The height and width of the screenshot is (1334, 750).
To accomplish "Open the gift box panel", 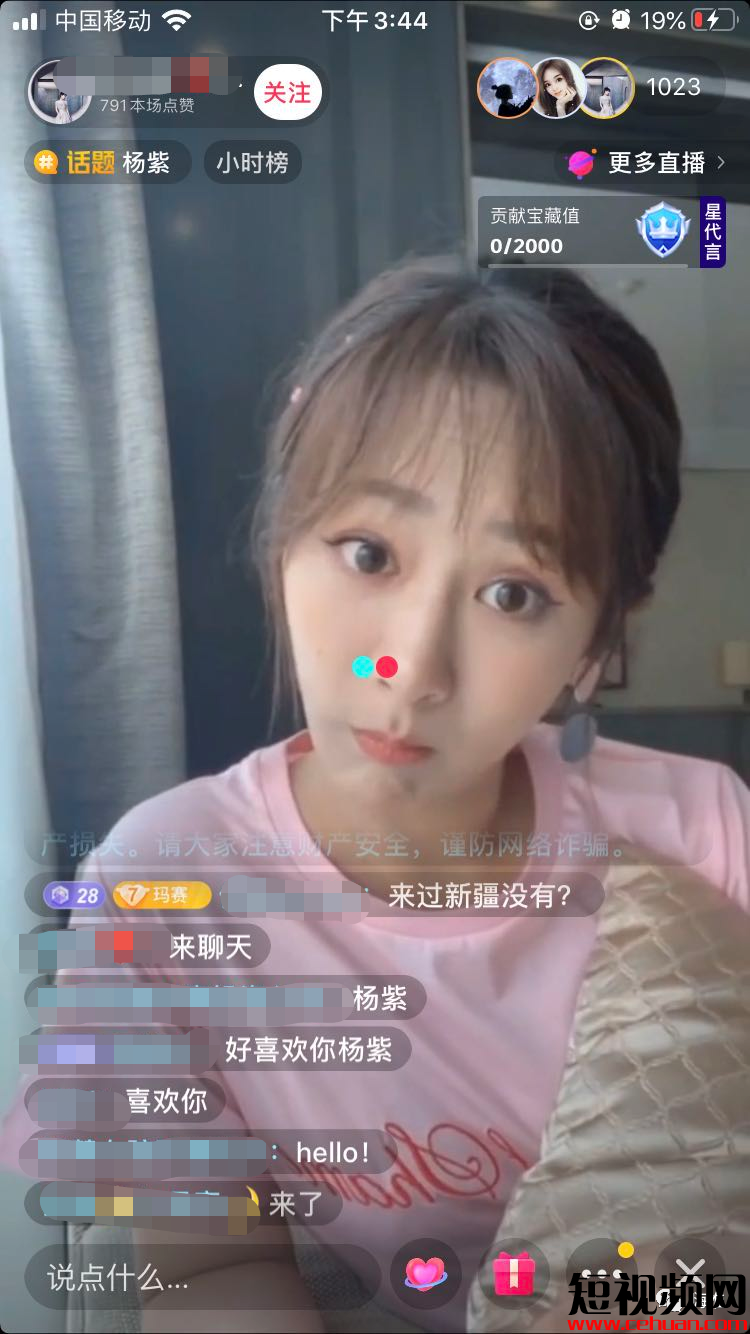I will click(514, 1275).
